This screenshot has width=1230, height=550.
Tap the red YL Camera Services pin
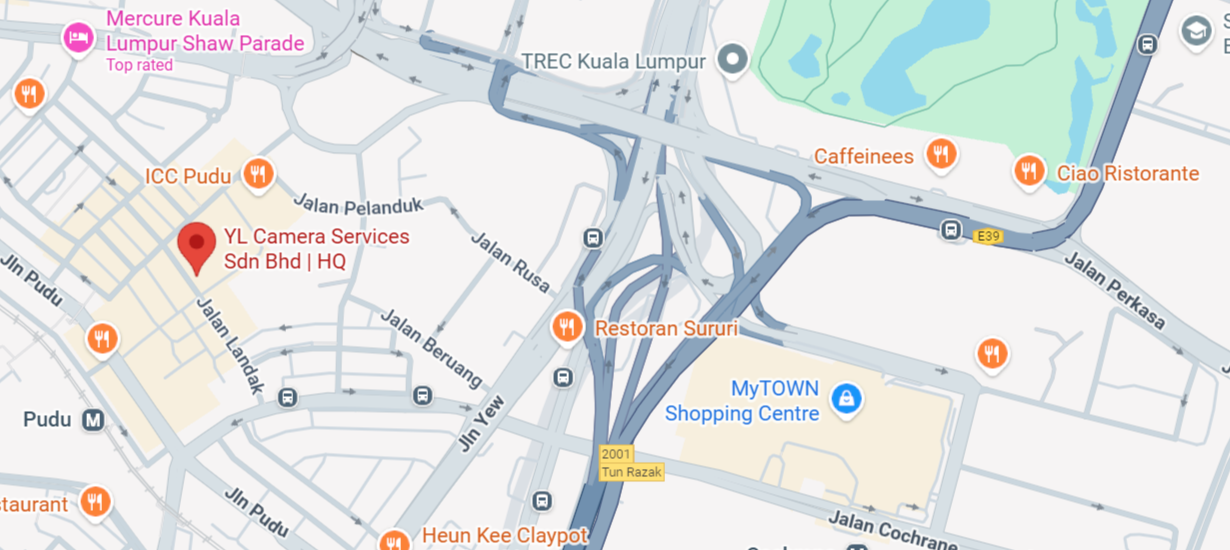pyautogui.click(x=196, y=245)
